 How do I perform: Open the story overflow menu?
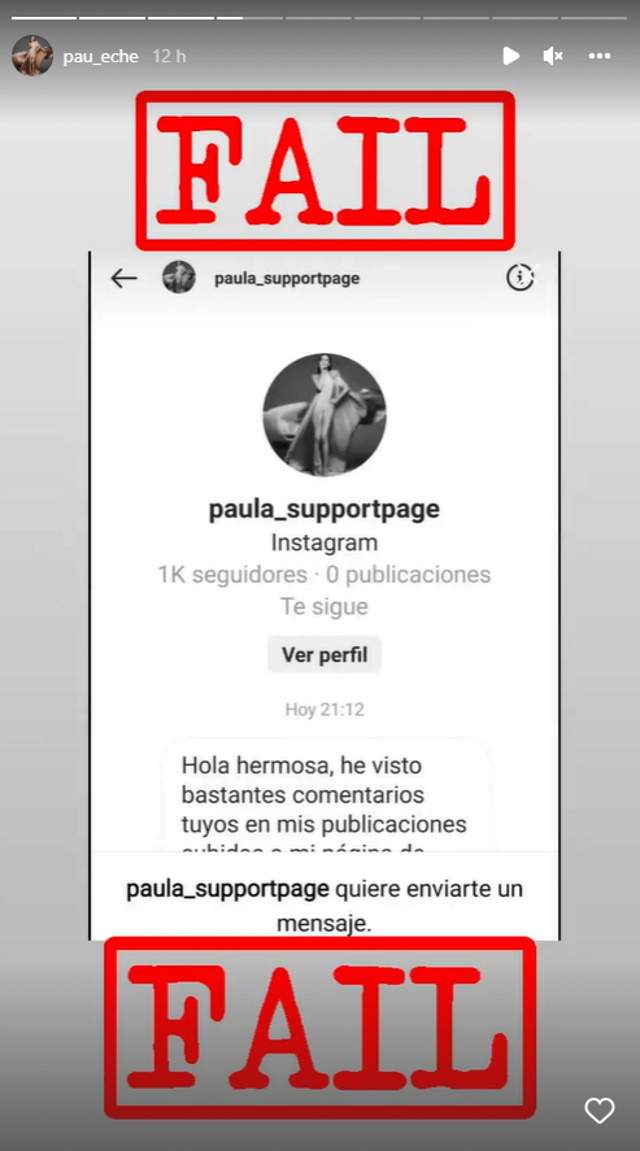click(x=599, y=56)
